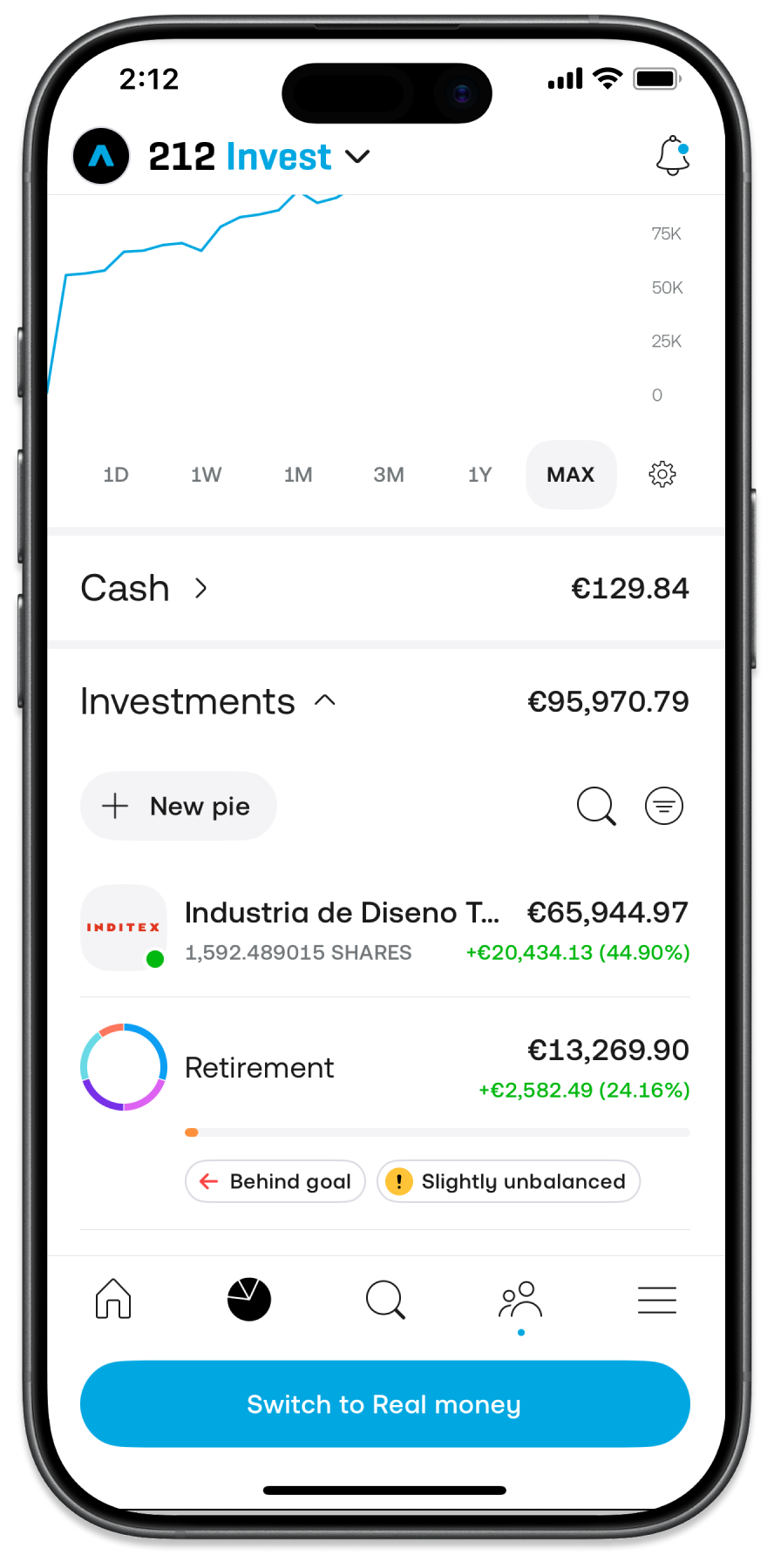Open chart settings gear
The width and height of the screenshot is (774, 1568).
pos(662,475)
